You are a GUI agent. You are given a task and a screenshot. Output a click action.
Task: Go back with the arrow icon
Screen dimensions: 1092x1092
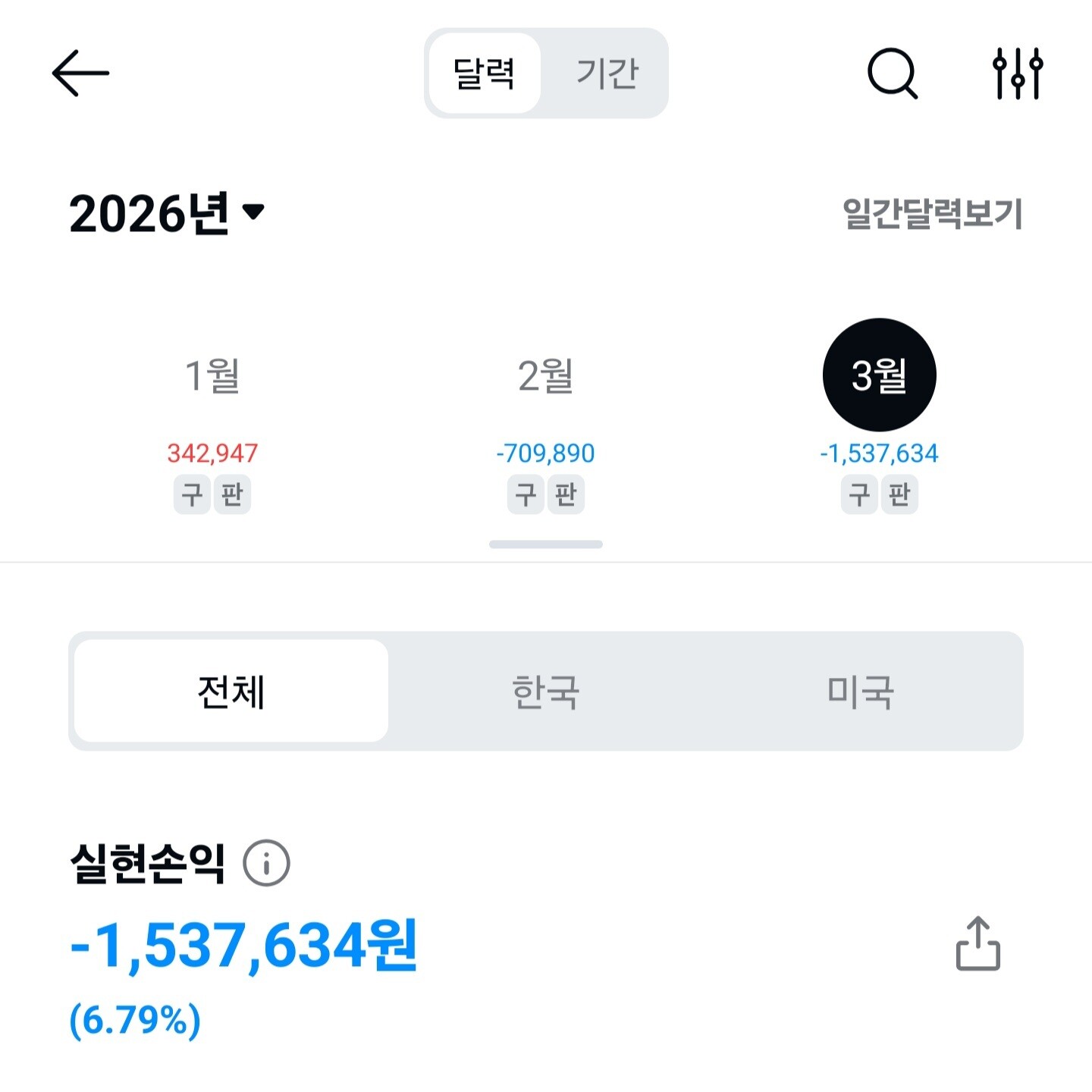(x=80, y=73)
